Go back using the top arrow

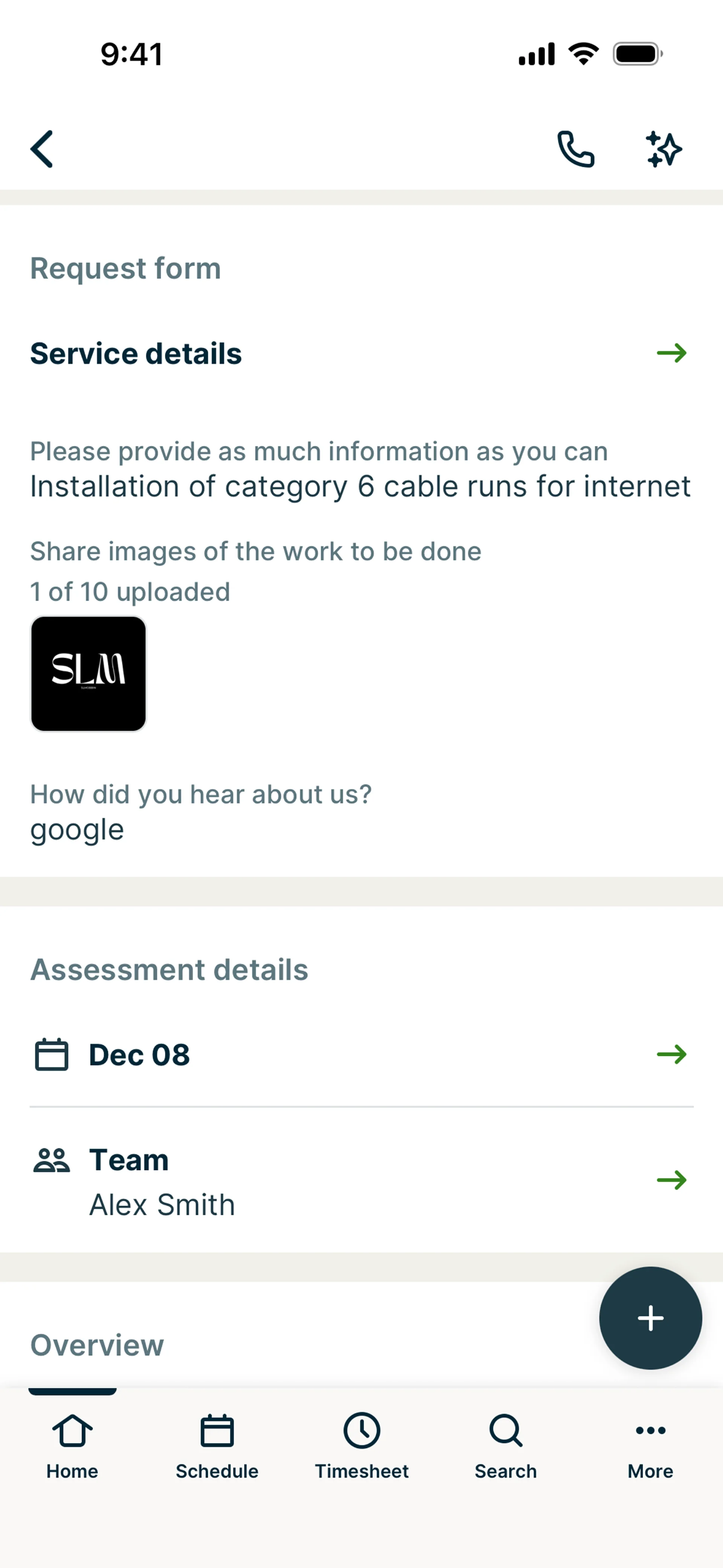tap(42, 148)
